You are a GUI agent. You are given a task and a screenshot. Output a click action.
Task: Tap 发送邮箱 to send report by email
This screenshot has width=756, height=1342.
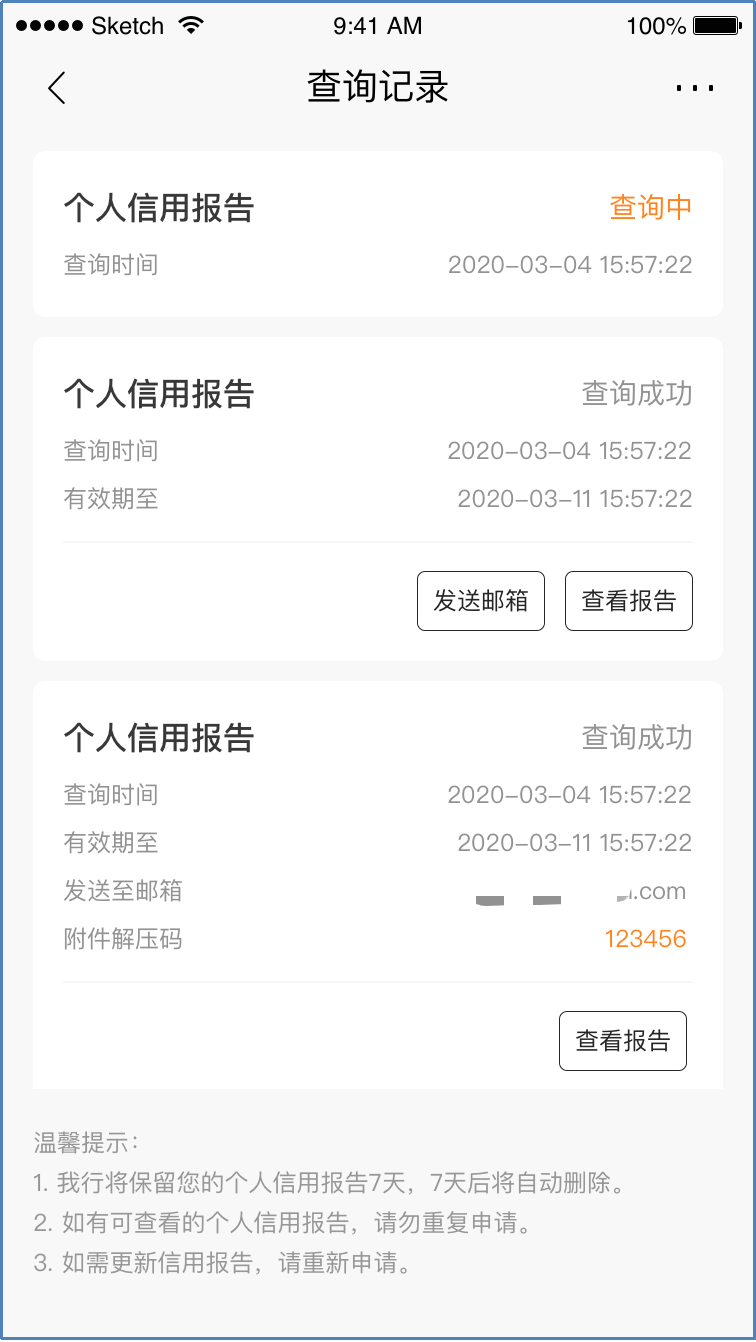(481, 600)
